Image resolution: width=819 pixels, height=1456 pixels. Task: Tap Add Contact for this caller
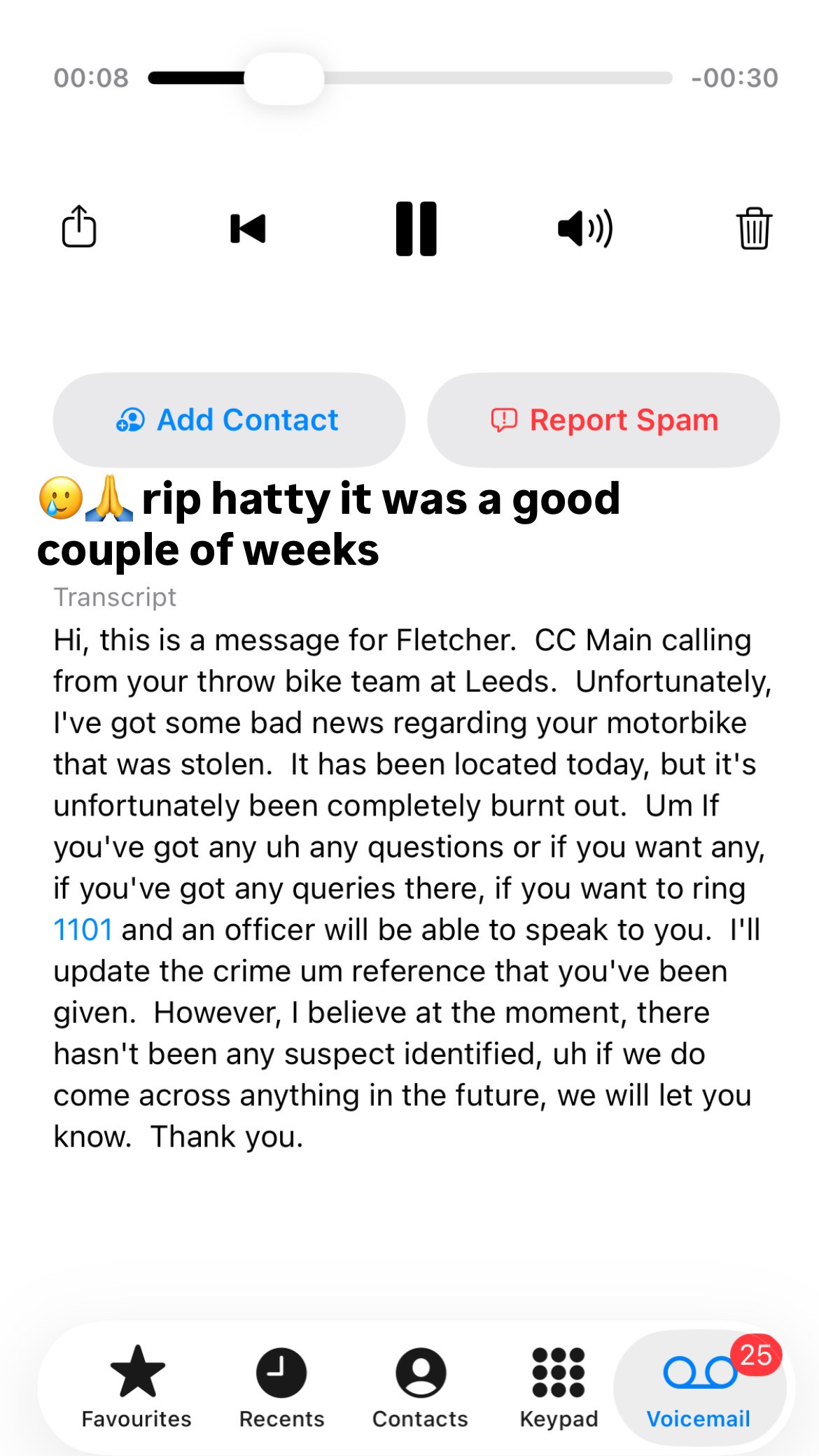pyautogui.click(x=229, y=420)
